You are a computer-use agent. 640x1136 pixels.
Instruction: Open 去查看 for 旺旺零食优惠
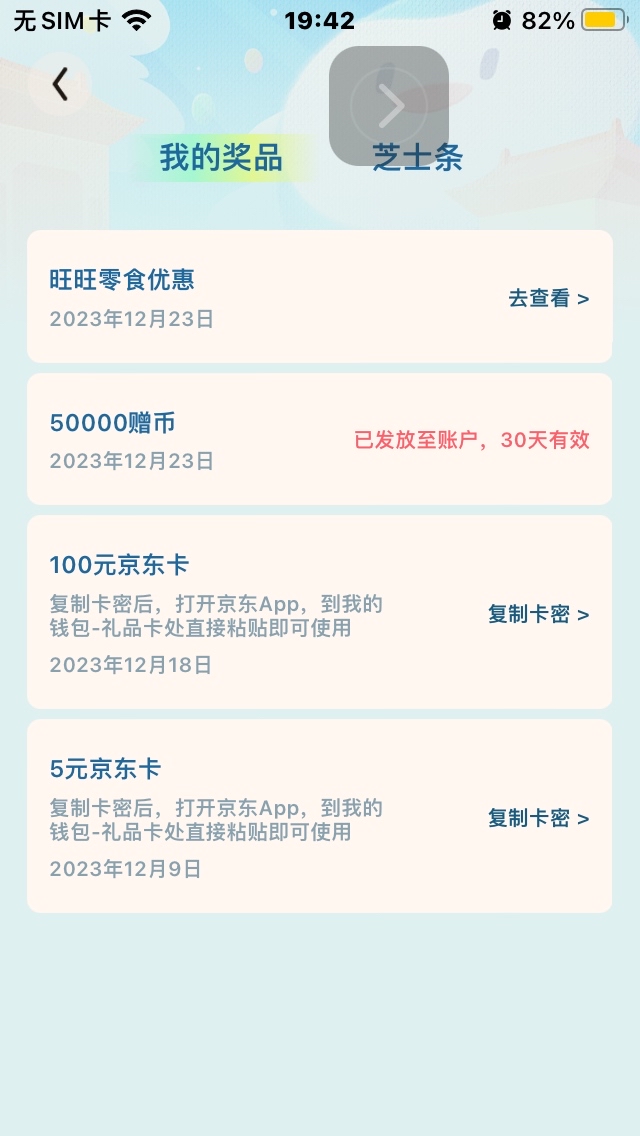coord(549,298)
